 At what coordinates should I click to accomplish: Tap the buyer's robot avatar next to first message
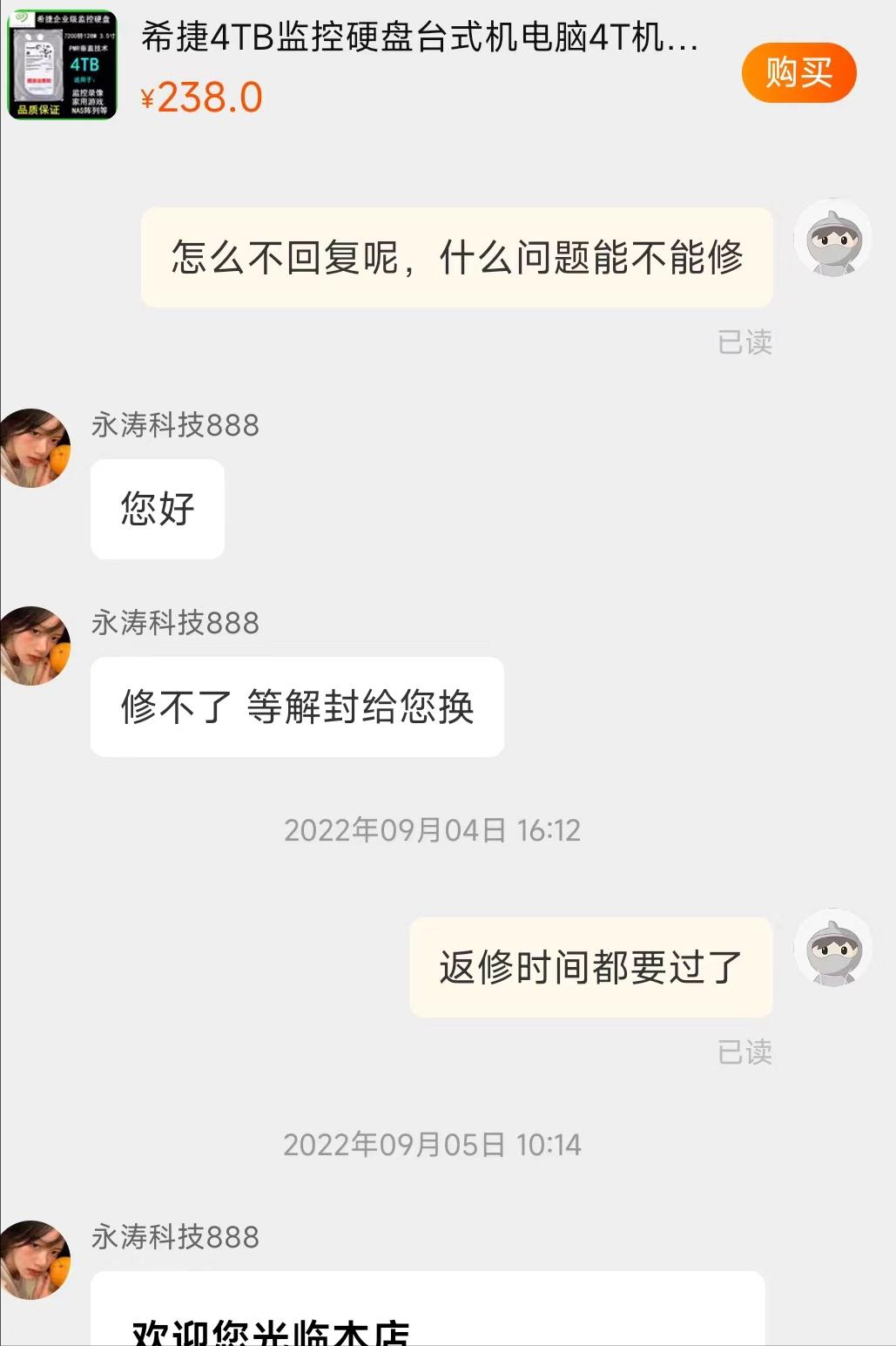pos(833,237)
